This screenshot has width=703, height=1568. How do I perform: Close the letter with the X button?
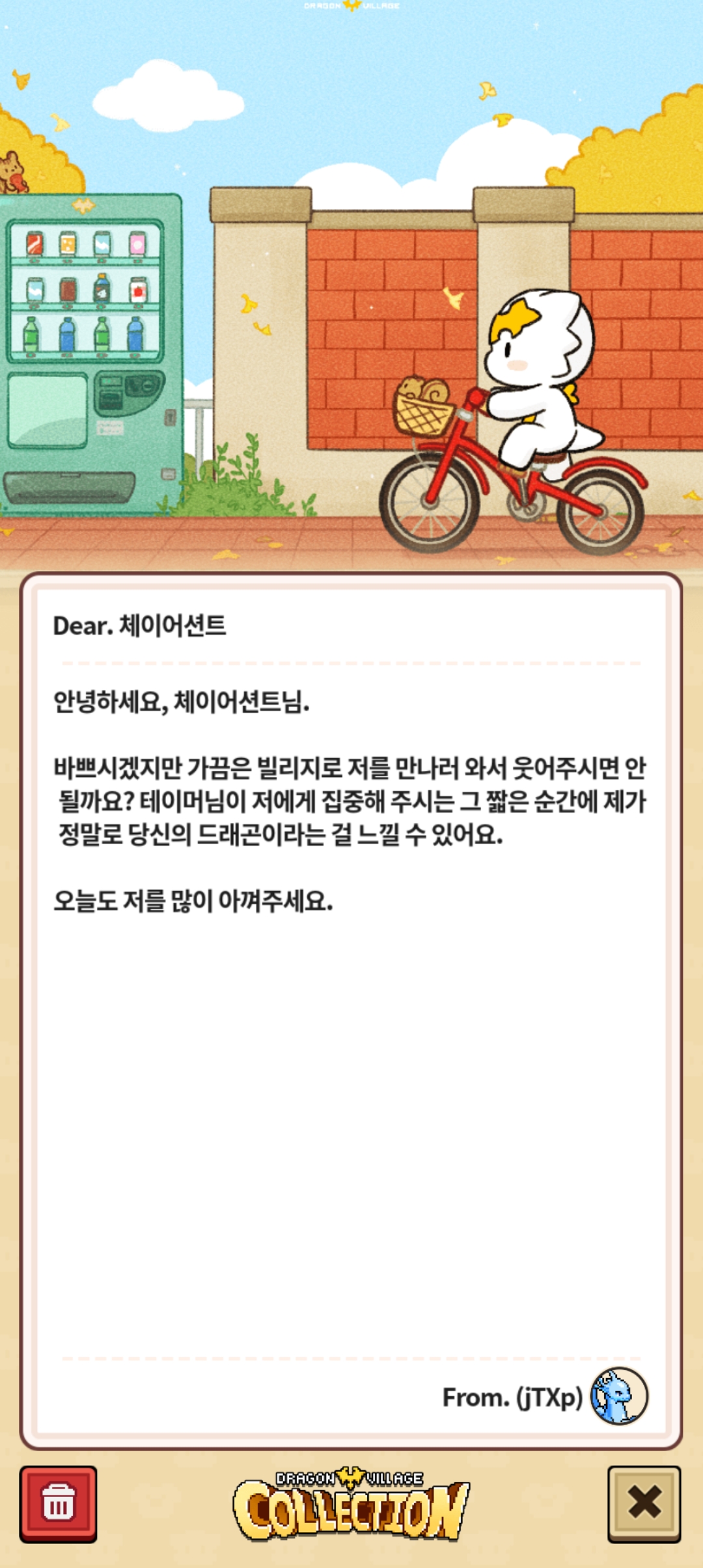[x=644, y=1504]
